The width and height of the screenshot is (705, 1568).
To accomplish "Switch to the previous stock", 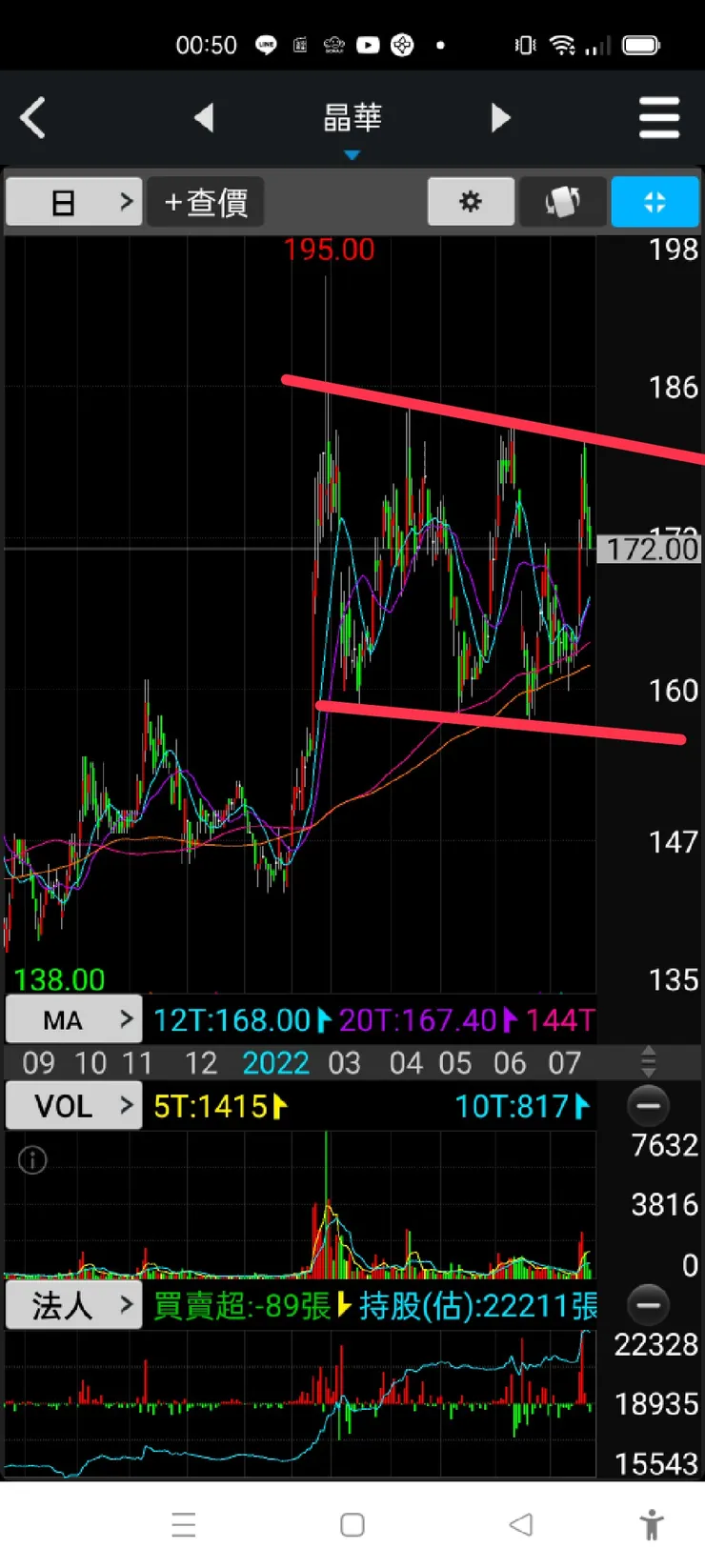I will tap(204, 118).
